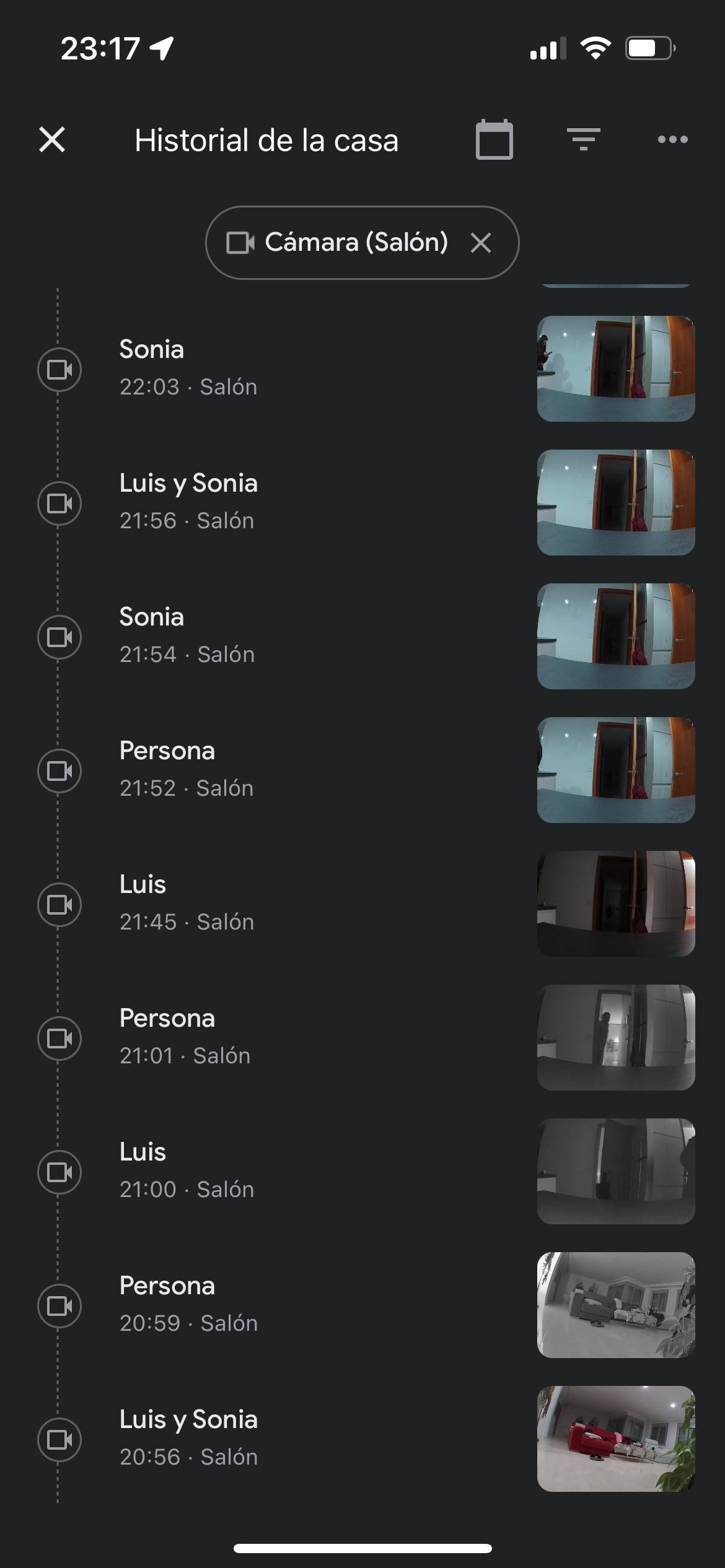Open the Persona event at 21:01
This screenshot has width=725, height=1568.
coord(362,1038)
